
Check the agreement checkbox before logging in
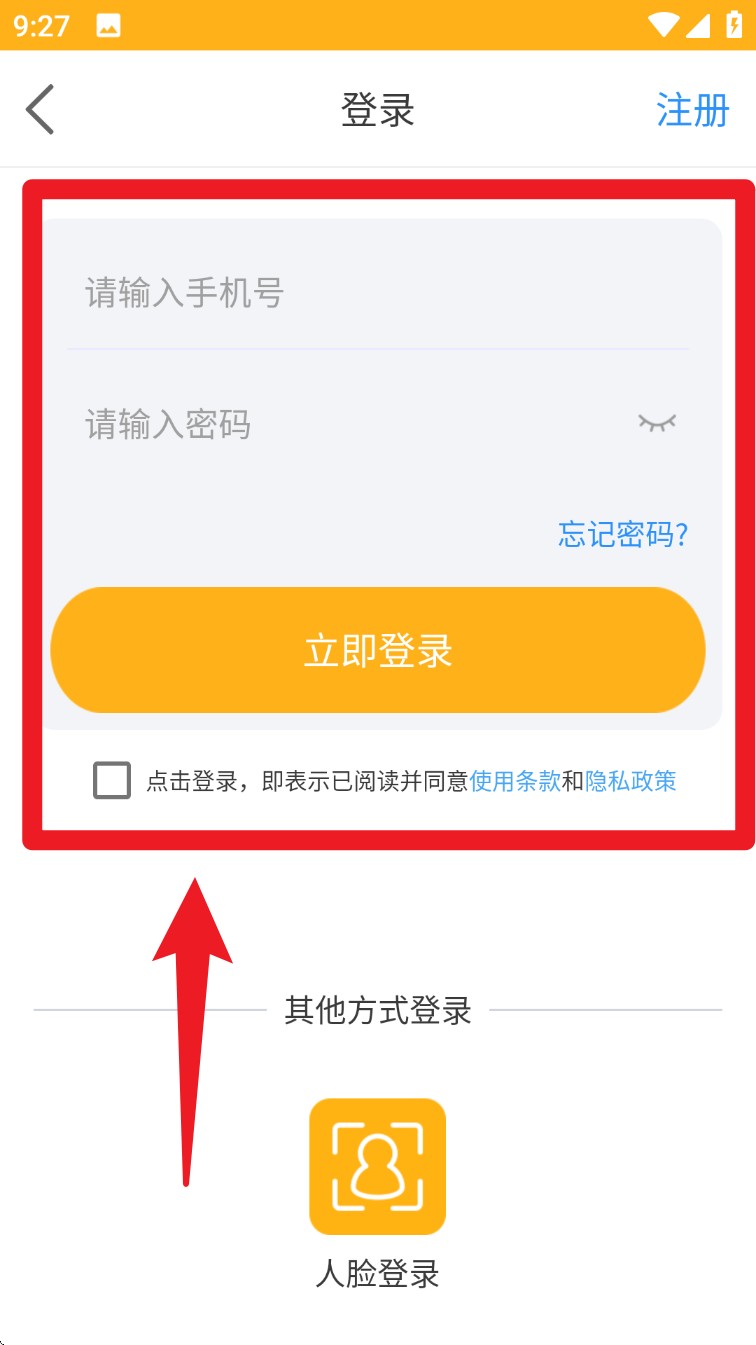110,780
